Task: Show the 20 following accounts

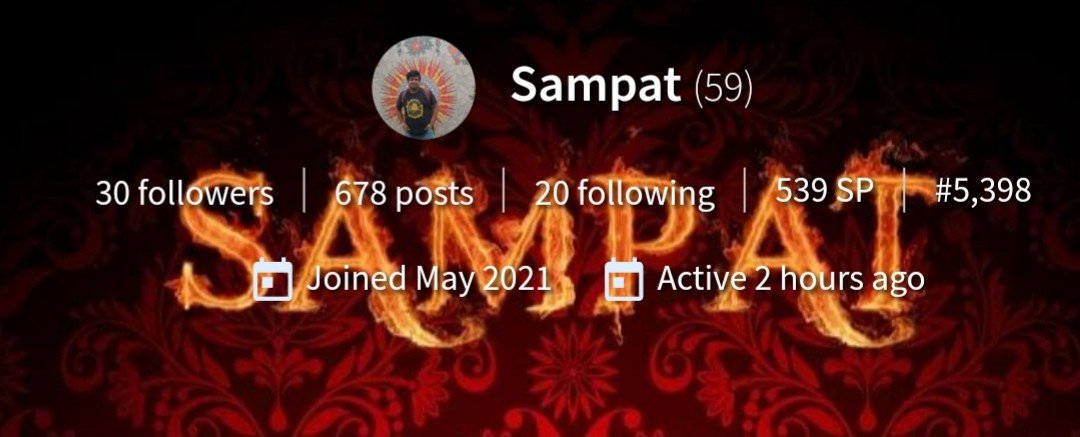Action: coord(625,192)
